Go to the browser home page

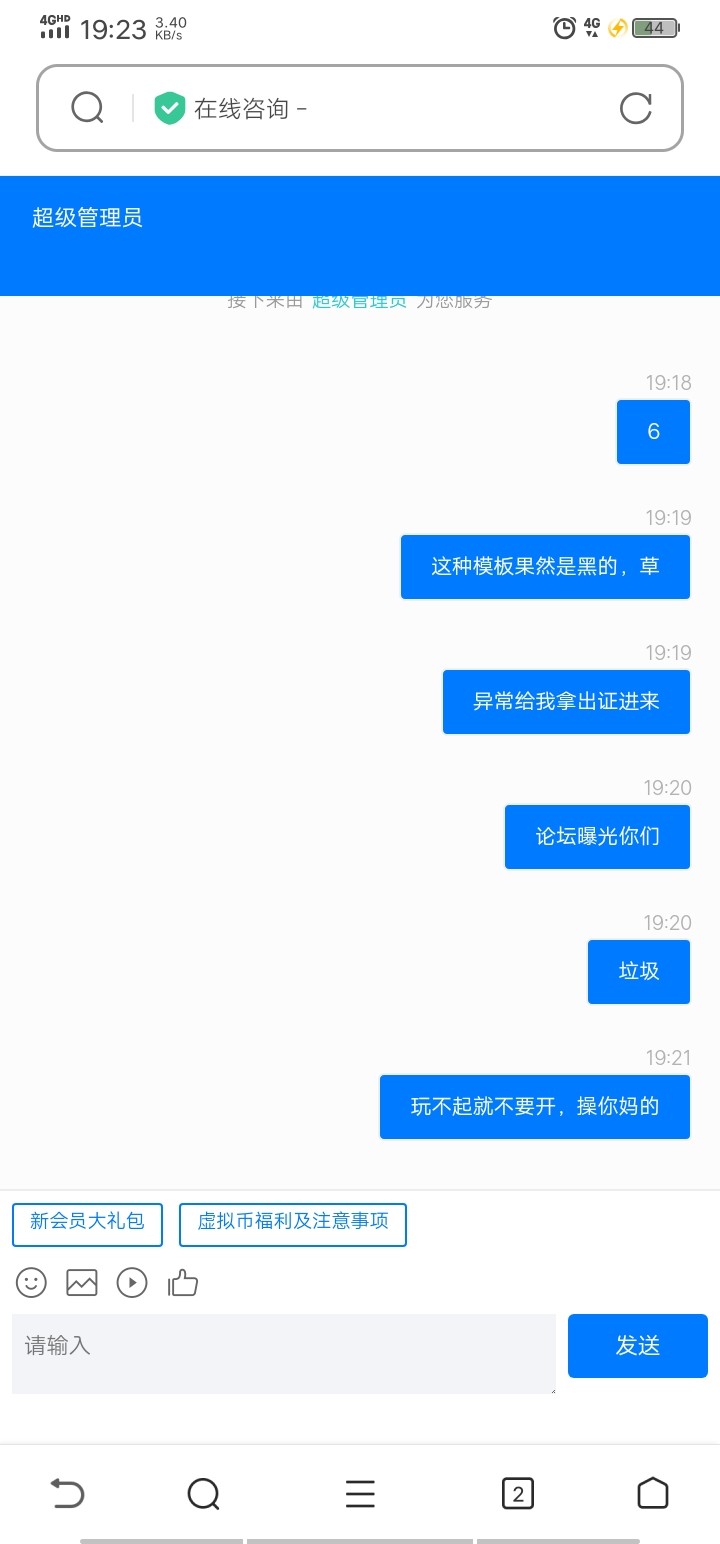click(653, 1493)
